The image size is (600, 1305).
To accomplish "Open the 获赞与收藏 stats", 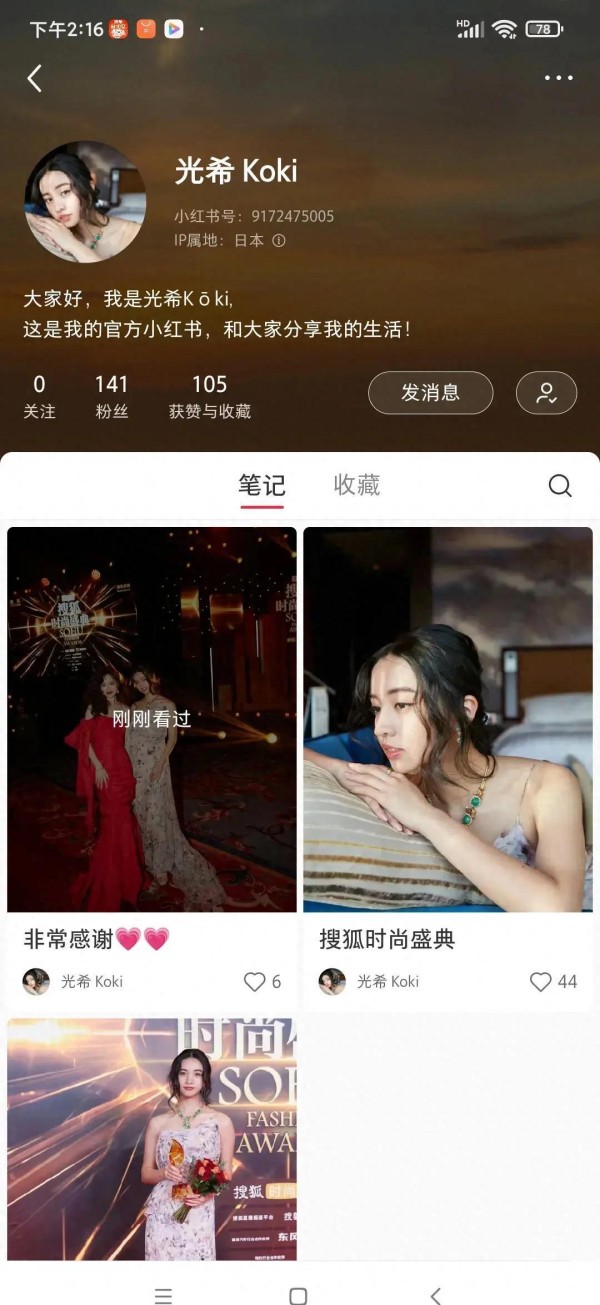I will pos(210,396).
